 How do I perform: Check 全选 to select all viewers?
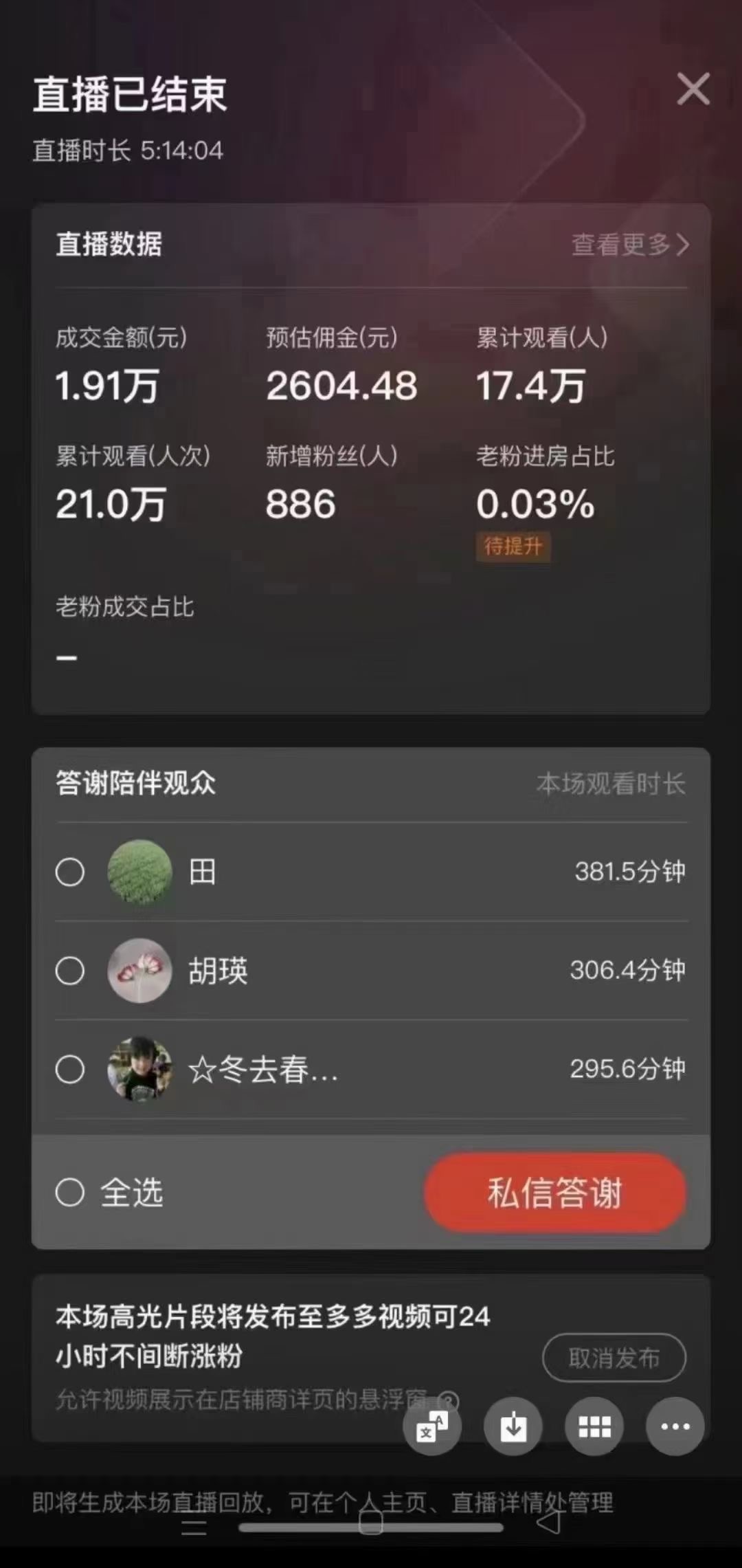pos(70,1193)
